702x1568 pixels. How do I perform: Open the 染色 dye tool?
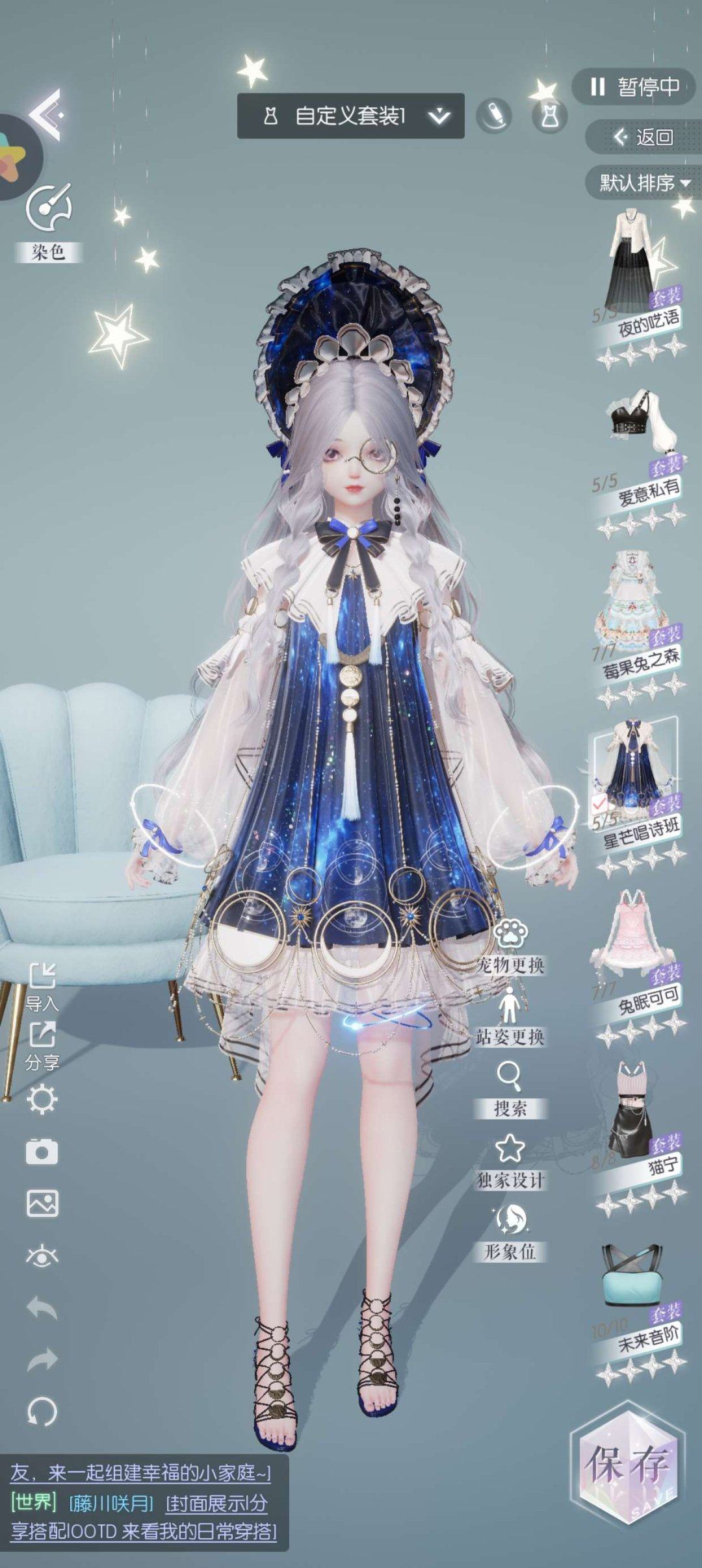point(47,221)
